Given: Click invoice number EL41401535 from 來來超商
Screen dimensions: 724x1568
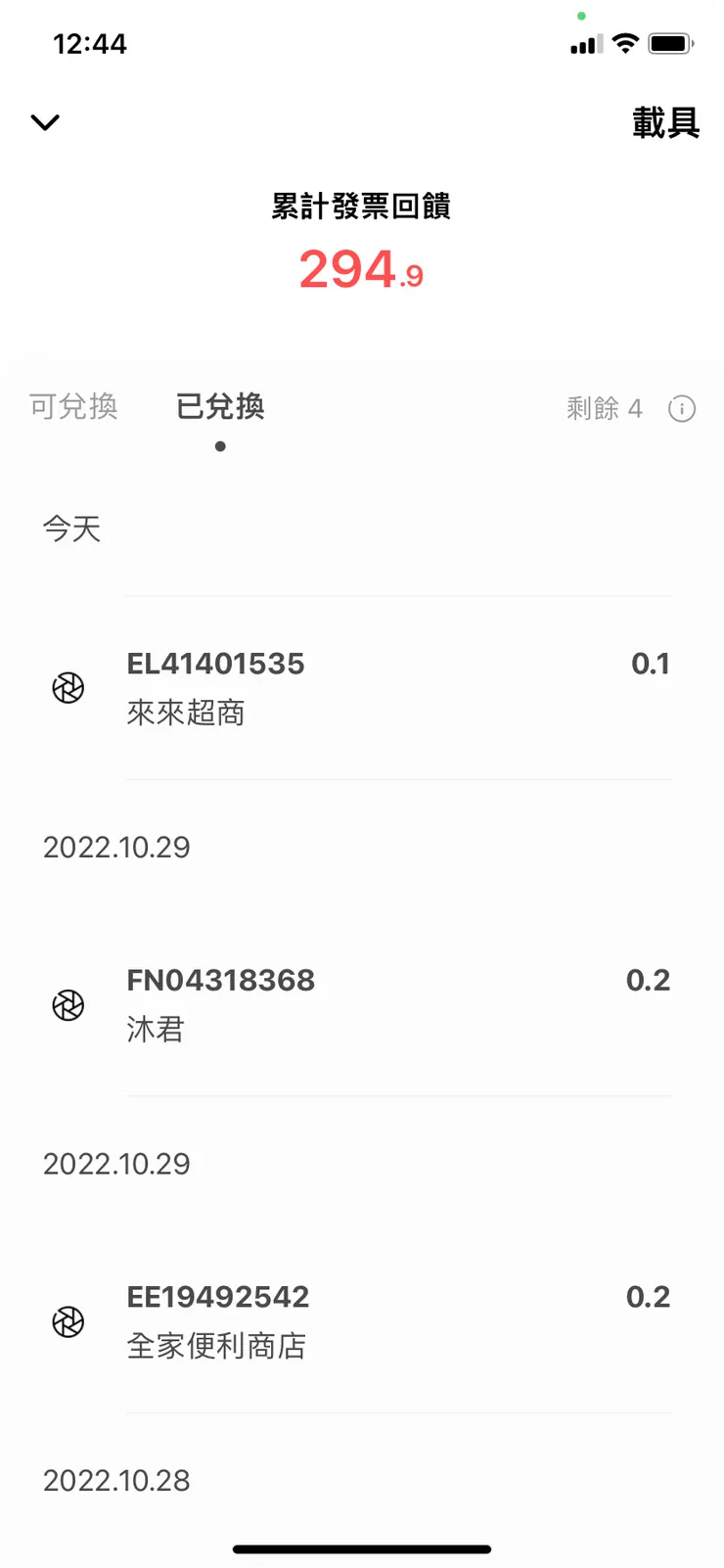Looking at the screenshot, I should coord(216,664).
